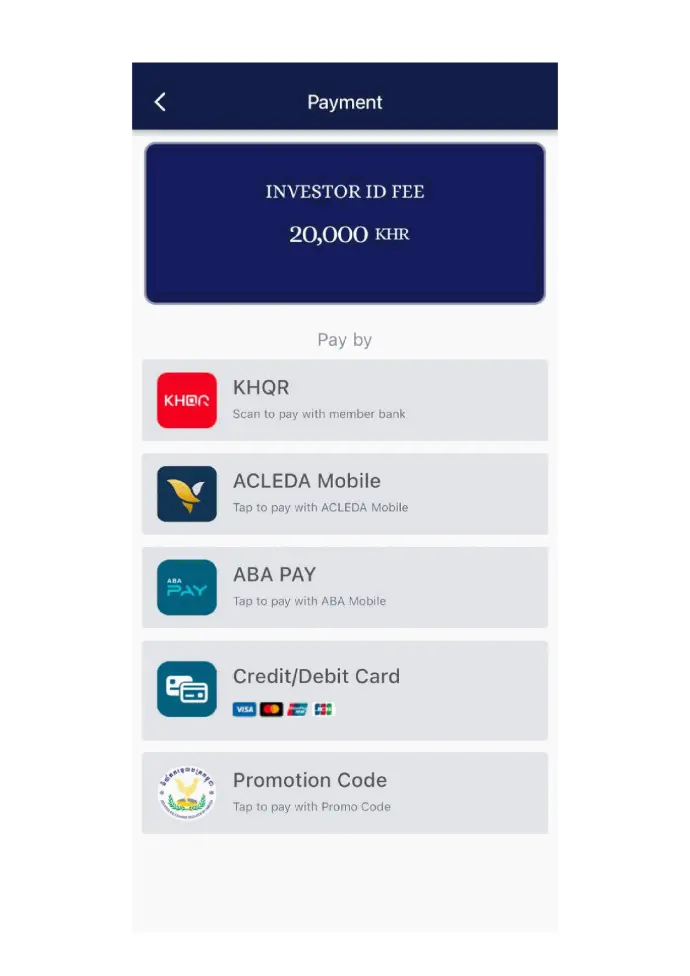
Task: Open the Promotion Code option
Action: [344, 793]
